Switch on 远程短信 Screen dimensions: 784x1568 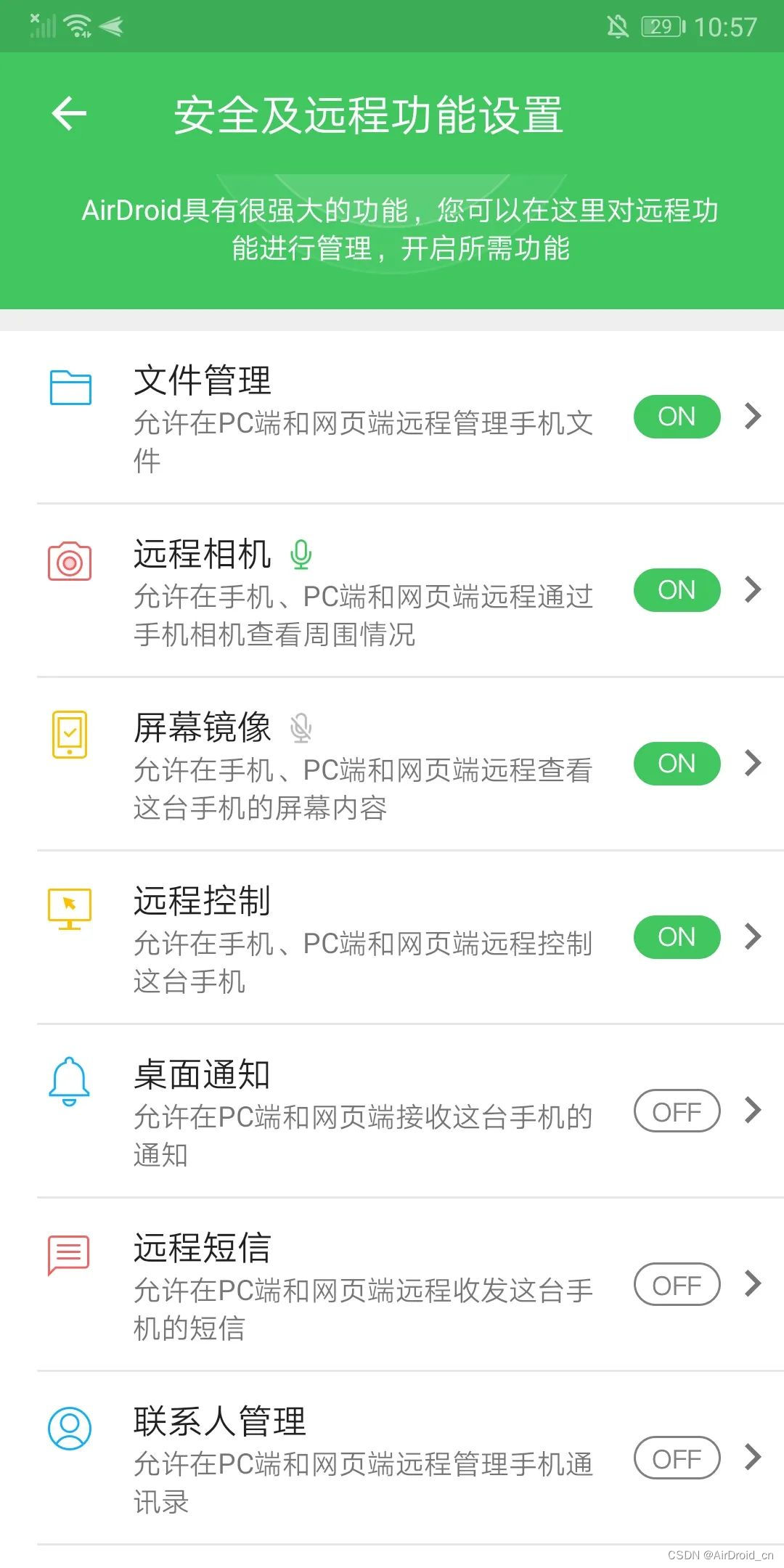click(x=675, y=1284)
